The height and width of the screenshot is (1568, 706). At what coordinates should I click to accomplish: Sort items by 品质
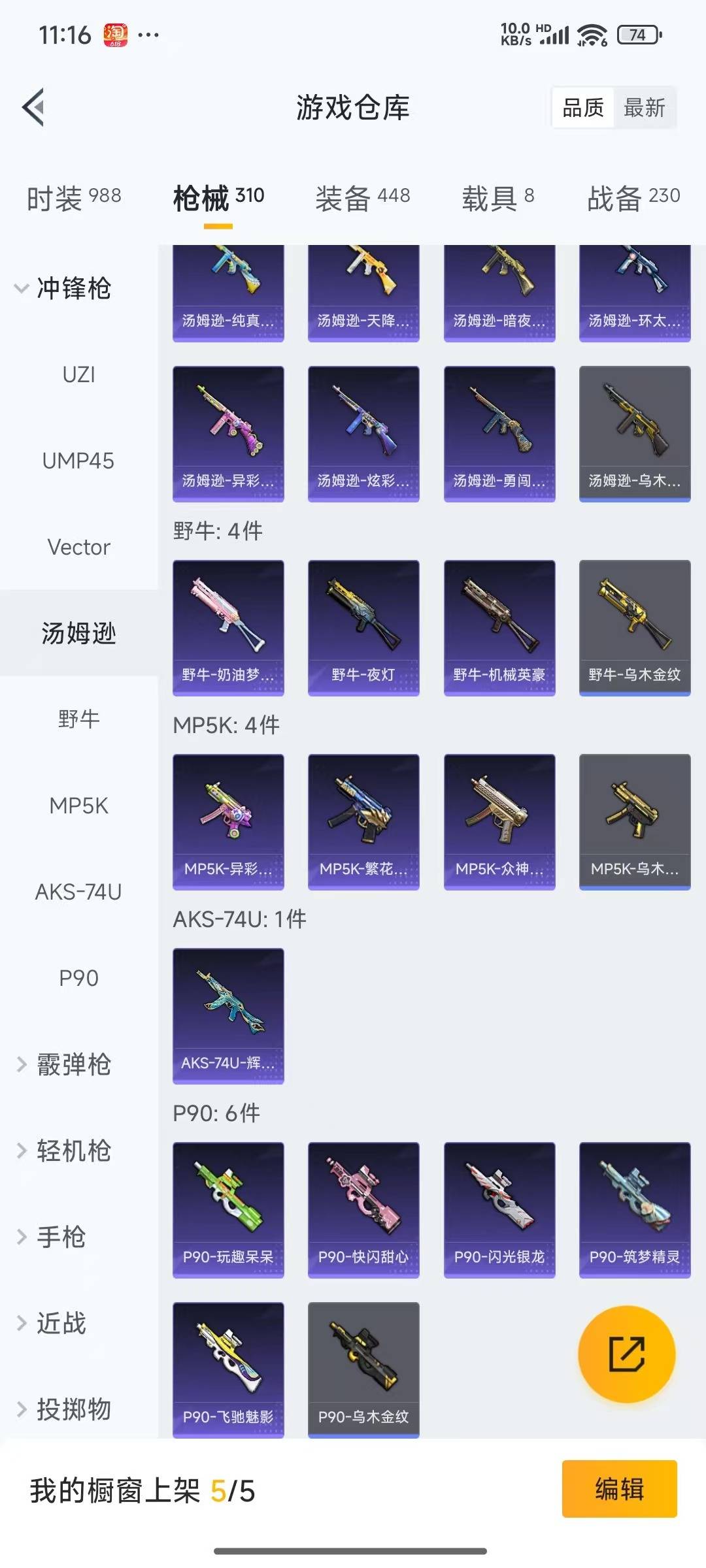point(583,108)
